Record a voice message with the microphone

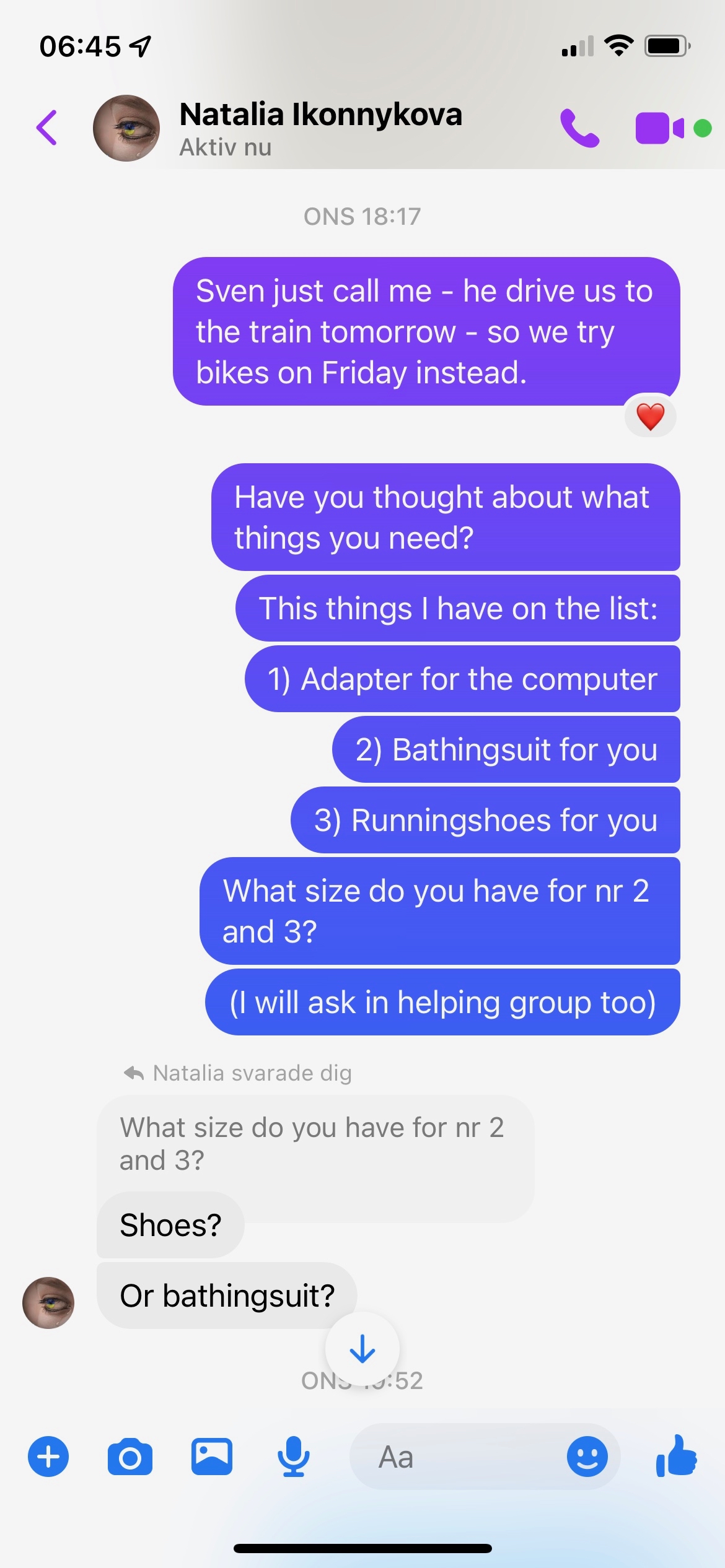[293, 1457]
